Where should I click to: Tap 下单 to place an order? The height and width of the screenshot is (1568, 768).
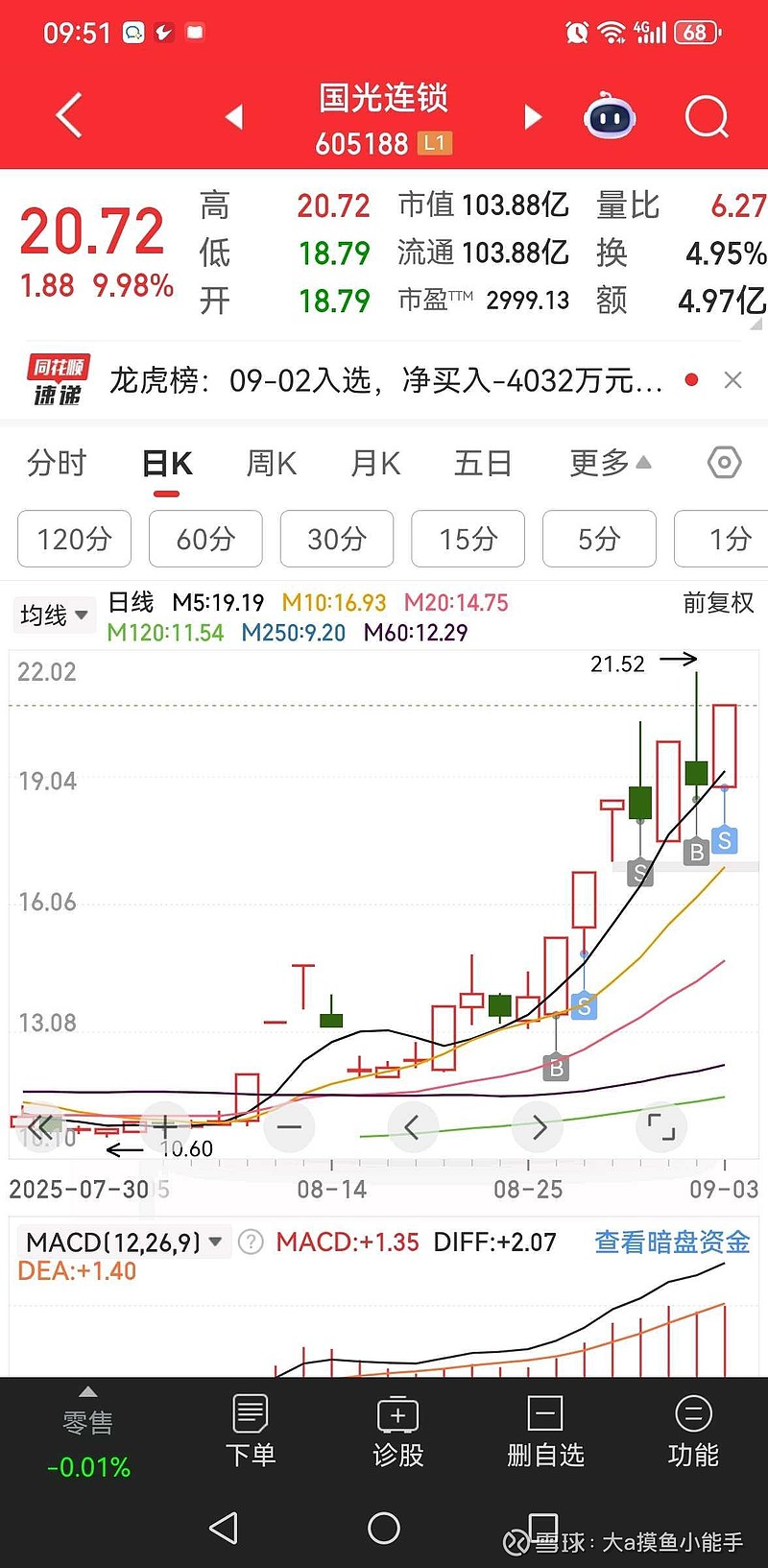(x=251, y=1432)
